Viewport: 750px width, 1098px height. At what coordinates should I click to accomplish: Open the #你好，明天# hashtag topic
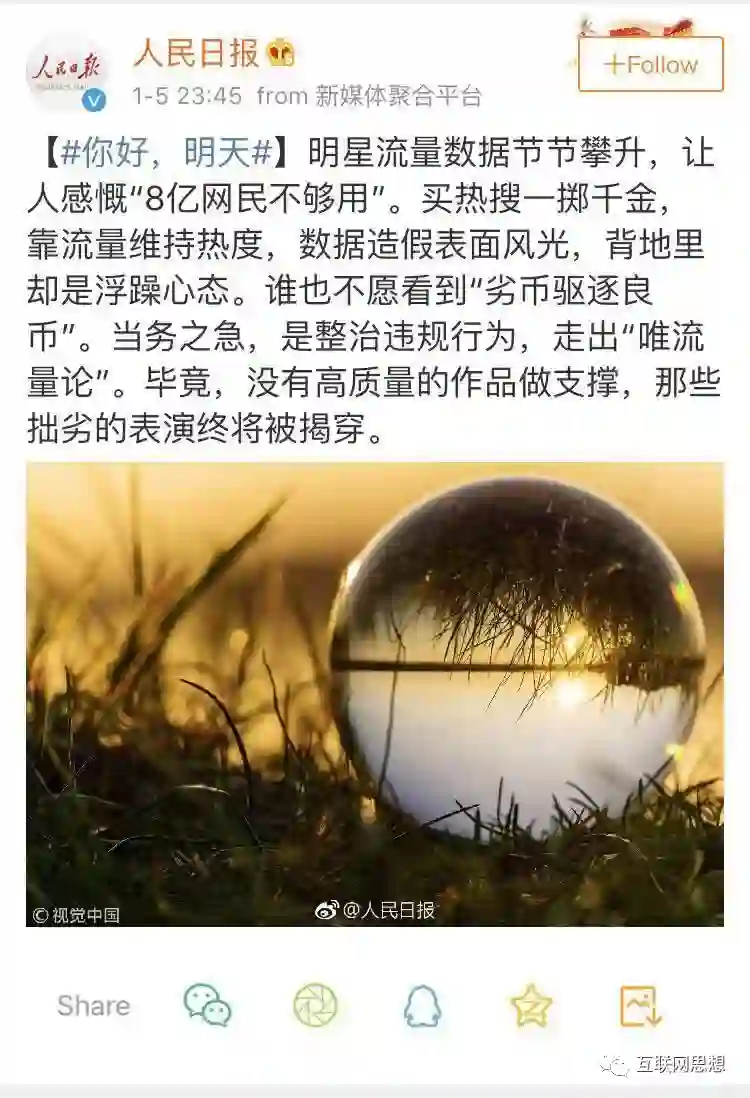point(167,153)
